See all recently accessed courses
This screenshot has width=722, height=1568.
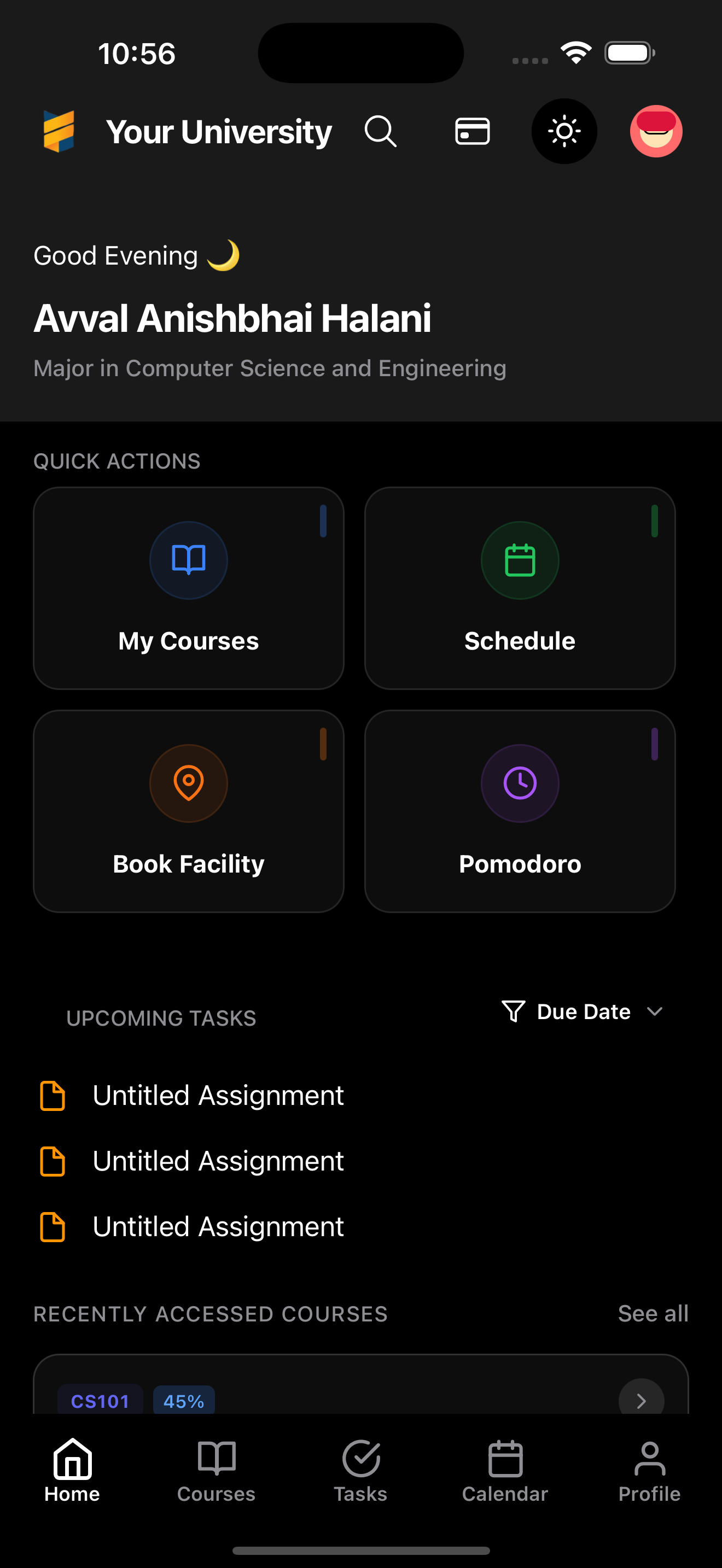(x=653, y=1314)
